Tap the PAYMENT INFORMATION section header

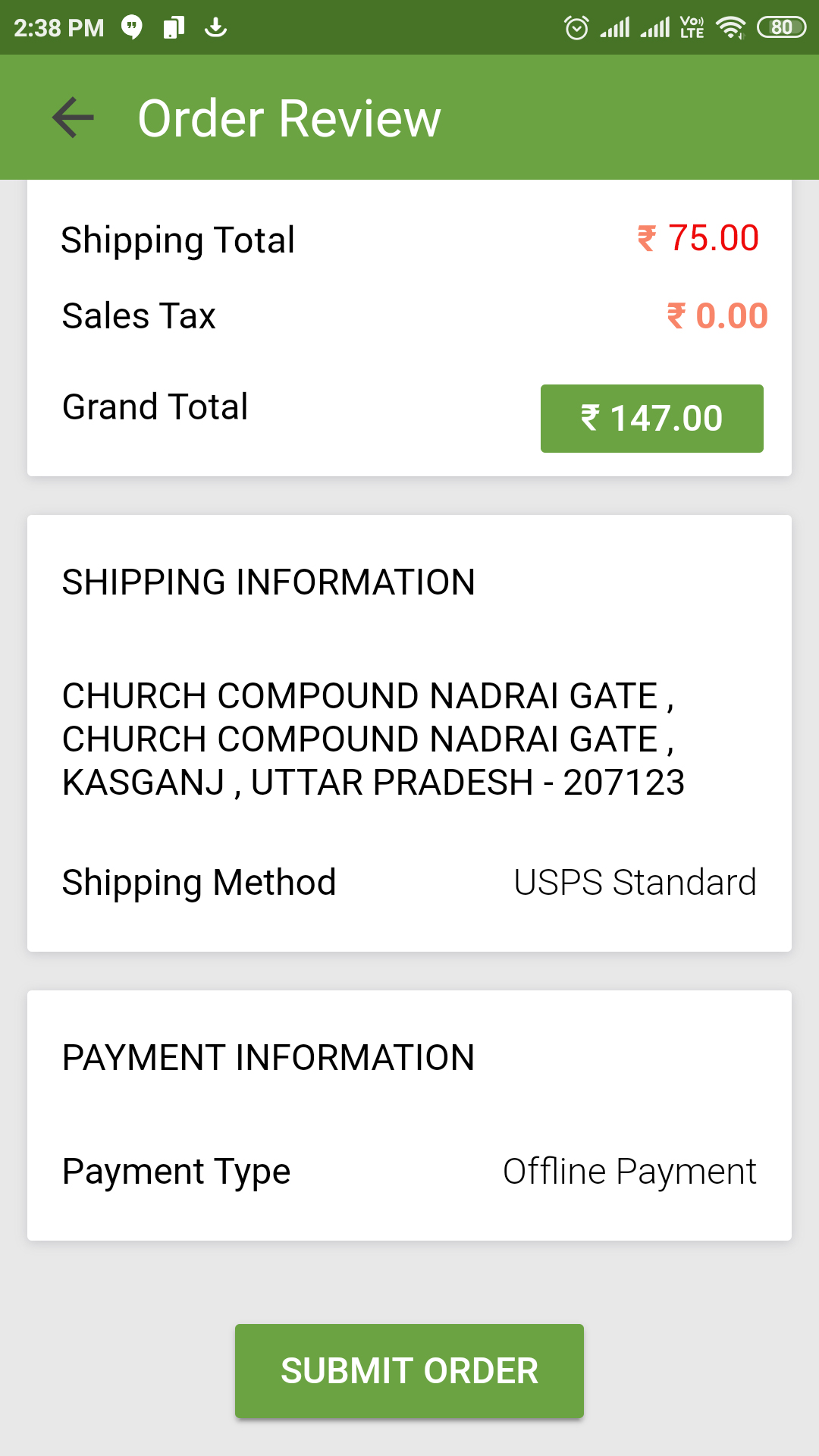pos(268,1058)
